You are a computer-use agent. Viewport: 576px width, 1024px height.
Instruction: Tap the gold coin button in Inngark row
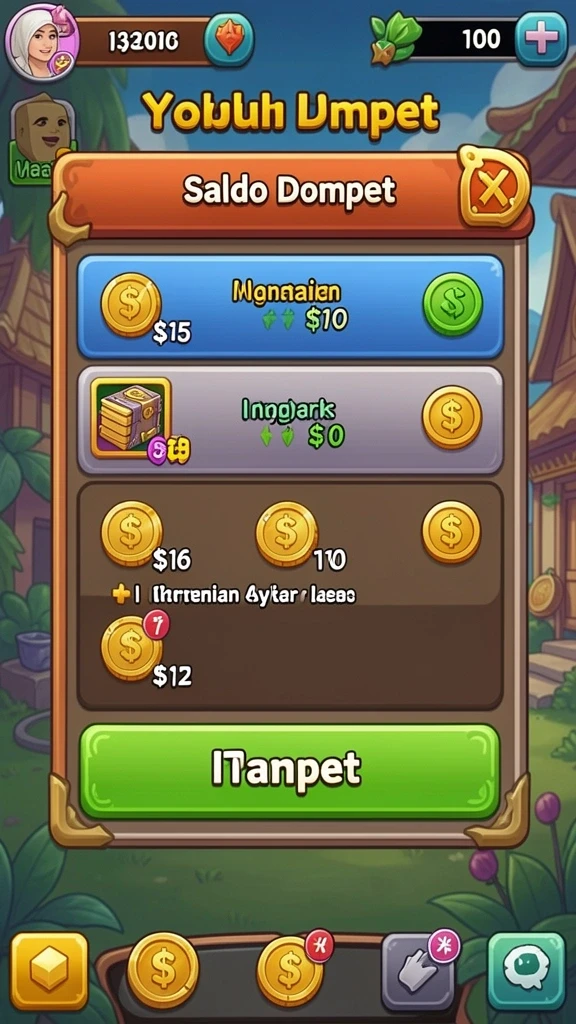[452, 417]
